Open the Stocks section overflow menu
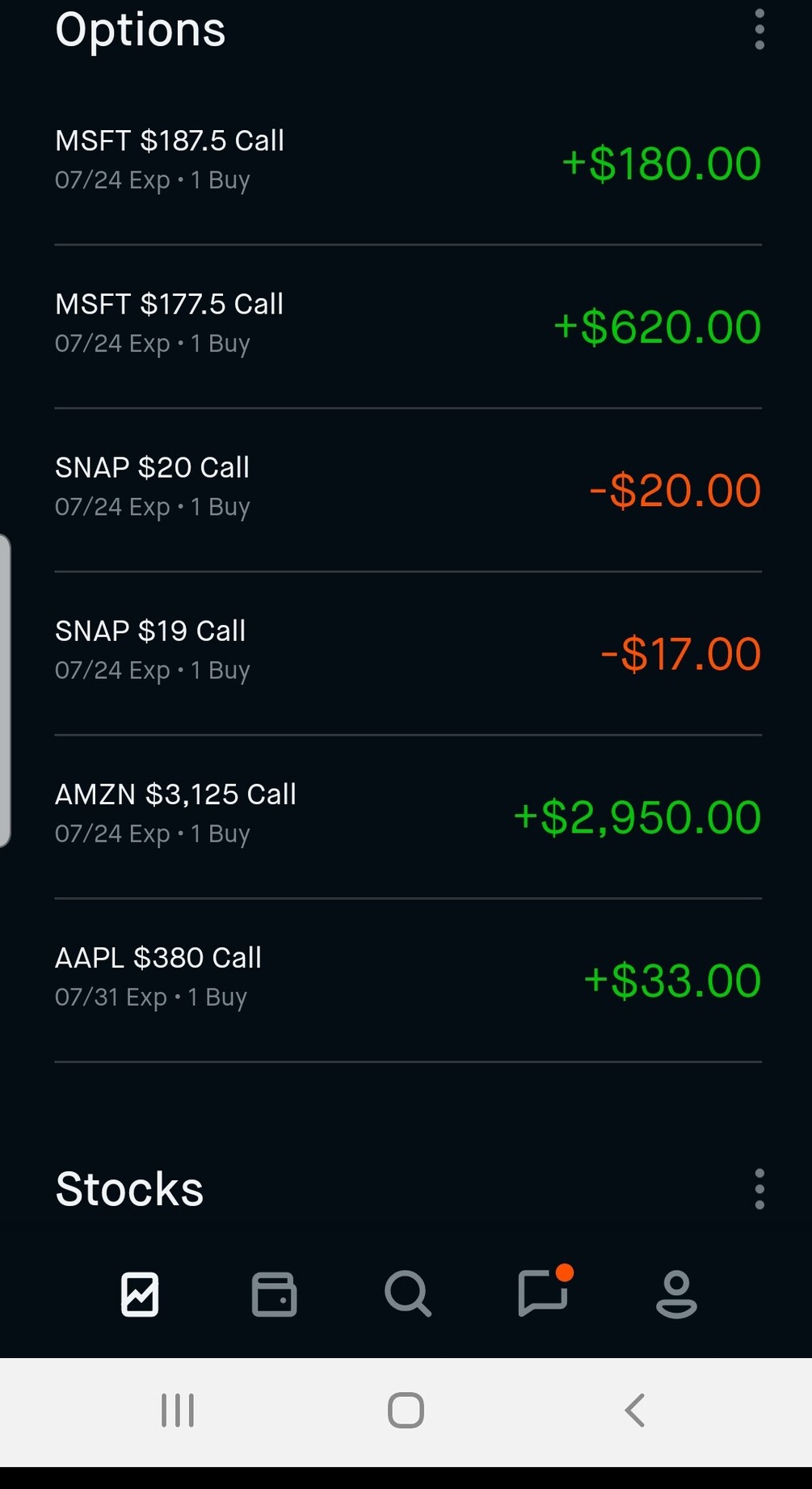Viewport: 812px width, 1489px height. [759, 1189]
